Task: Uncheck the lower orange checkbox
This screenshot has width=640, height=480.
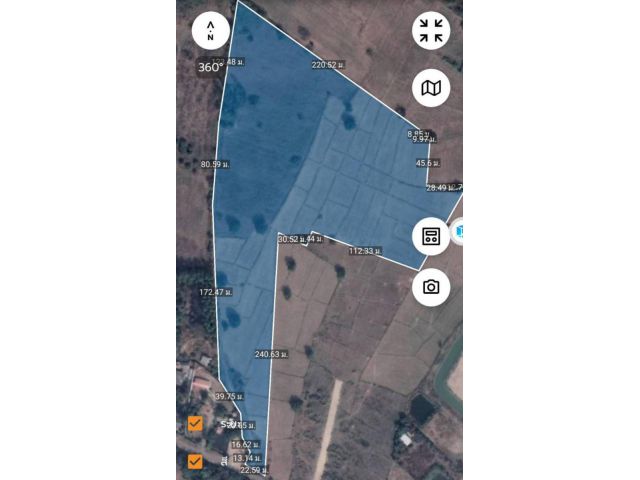Action: (195, 461)
